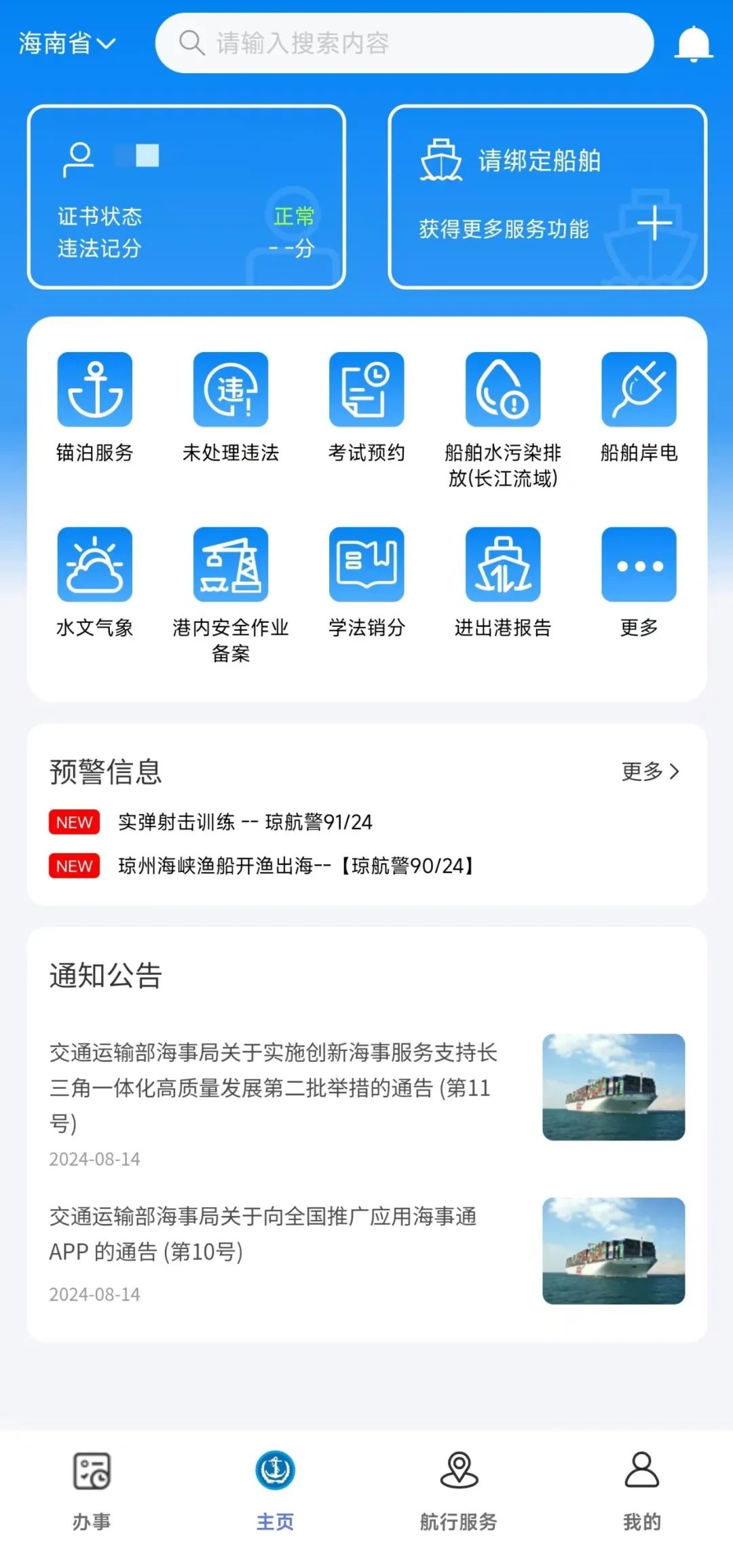View 更多 warning information
This screenshot has width=733, height=1568.
(650, 771)
